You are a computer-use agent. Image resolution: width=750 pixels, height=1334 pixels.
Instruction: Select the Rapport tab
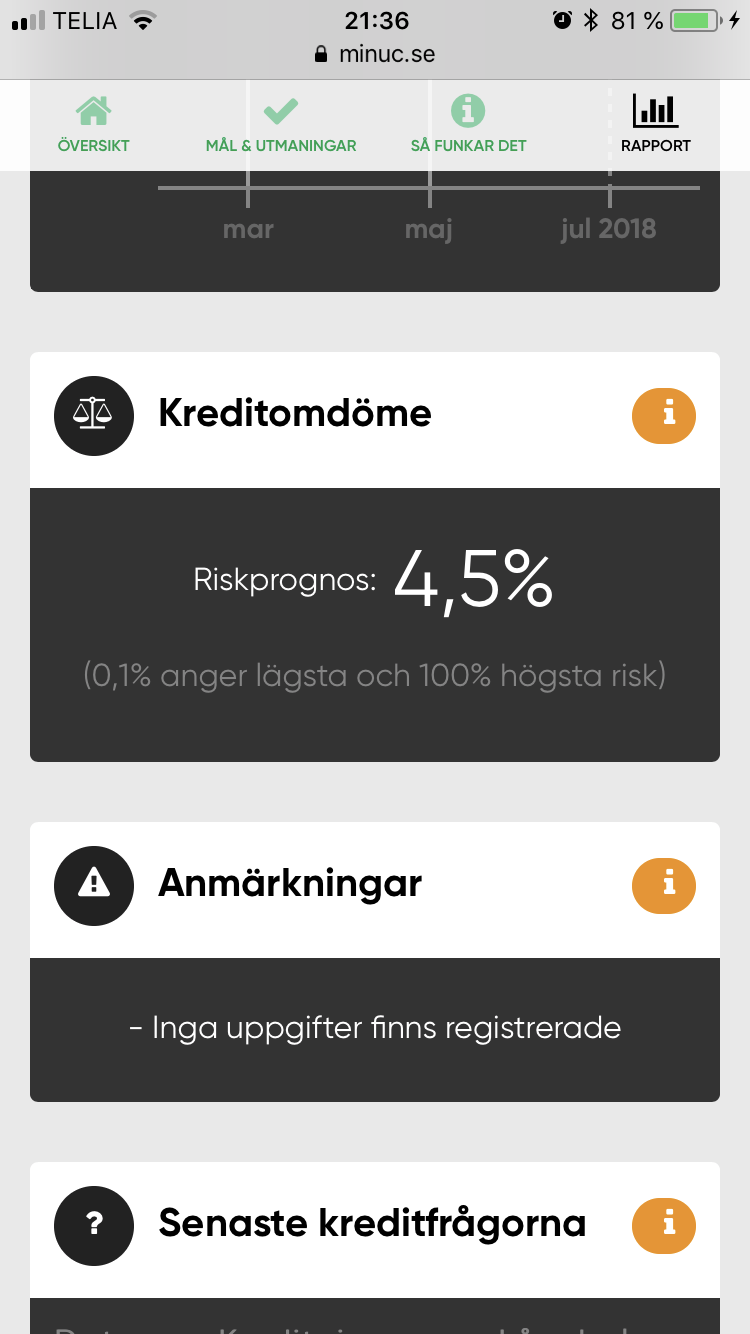click(x=655, y=125)
